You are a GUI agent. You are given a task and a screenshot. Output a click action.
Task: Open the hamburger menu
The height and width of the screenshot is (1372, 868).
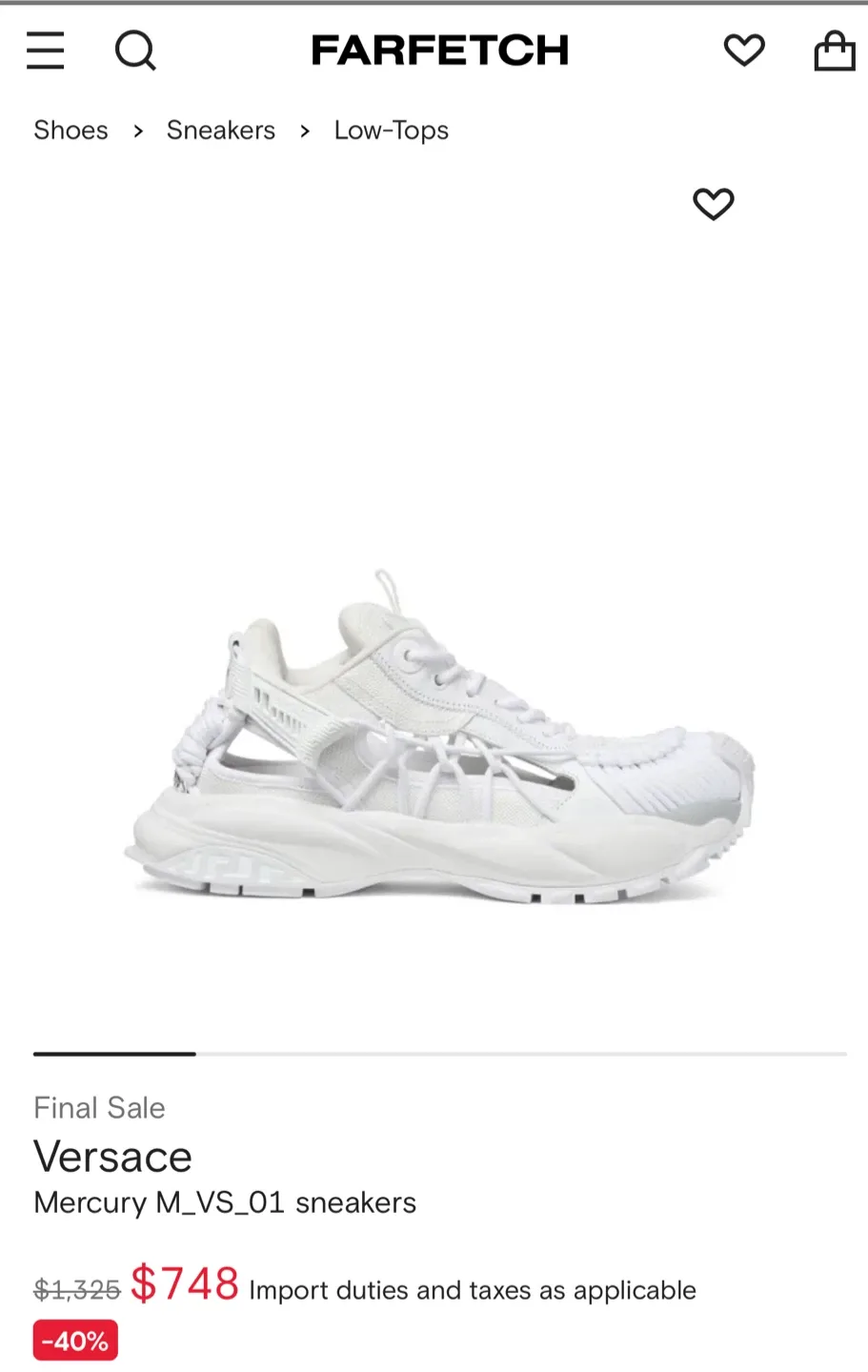pyautogui.click(x=45, y=50)
